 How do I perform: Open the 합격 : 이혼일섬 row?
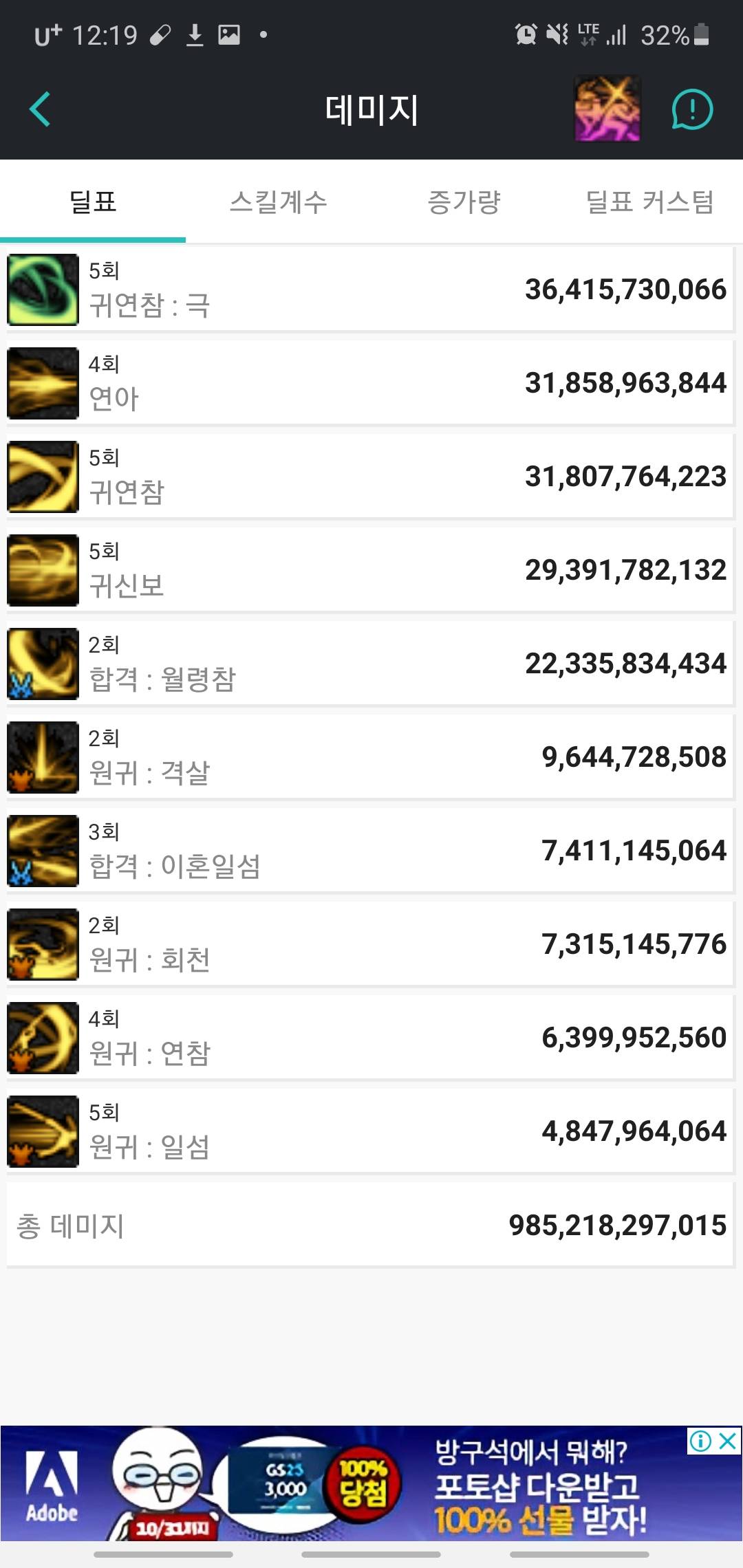point(370,851)
